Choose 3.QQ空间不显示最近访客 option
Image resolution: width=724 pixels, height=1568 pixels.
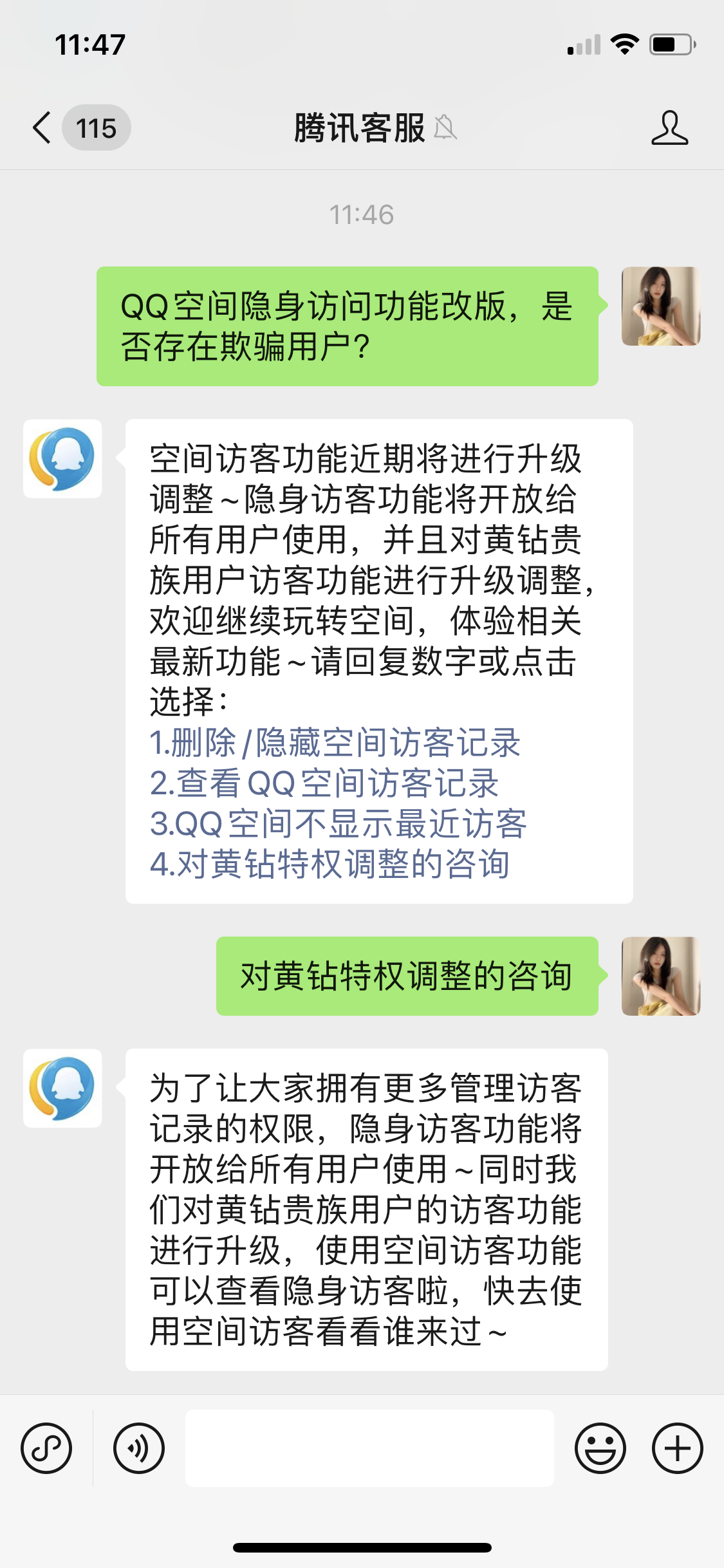[x=339, y=823]
